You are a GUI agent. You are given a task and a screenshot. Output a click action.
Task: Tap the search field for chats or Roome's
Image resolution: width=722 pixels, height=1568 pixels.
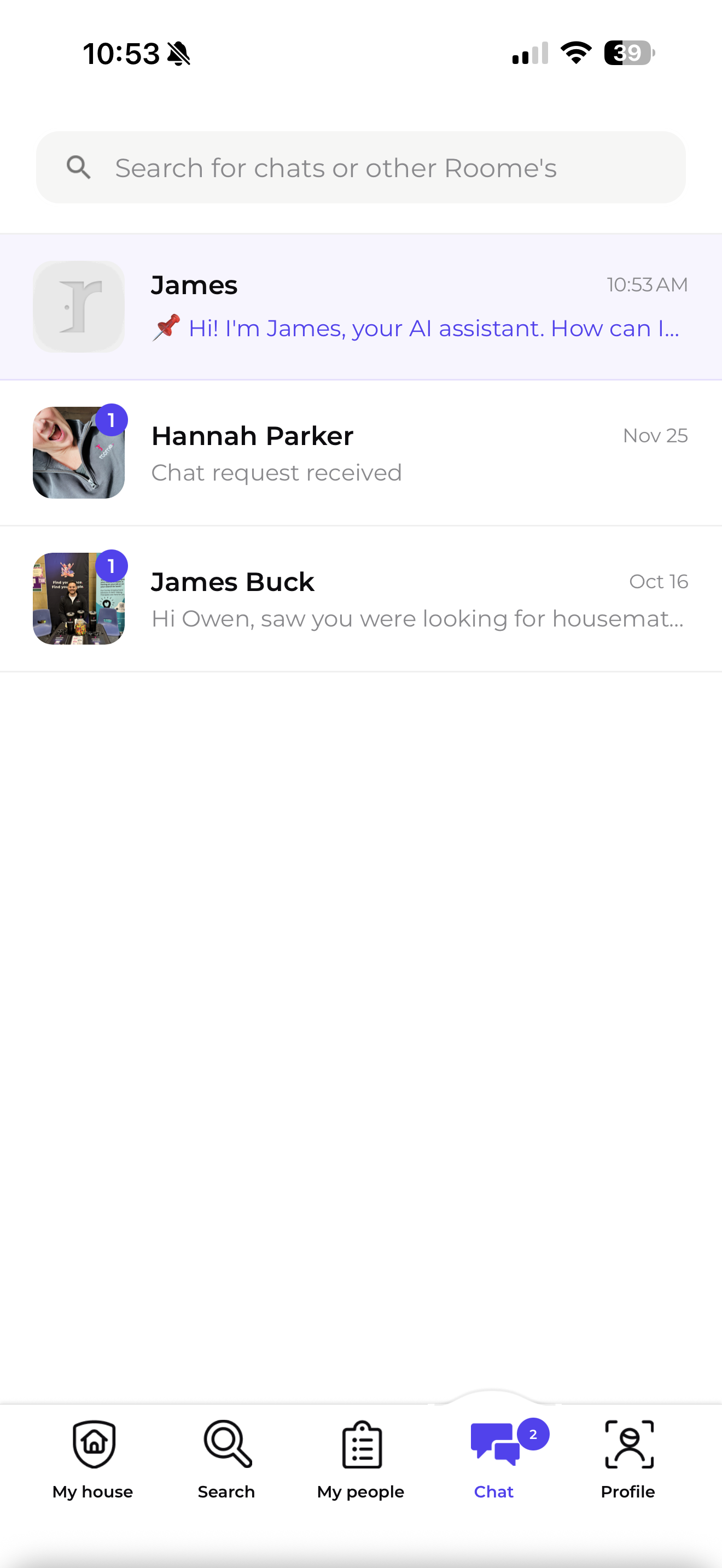pyautogui.click(x=360, y=167)
